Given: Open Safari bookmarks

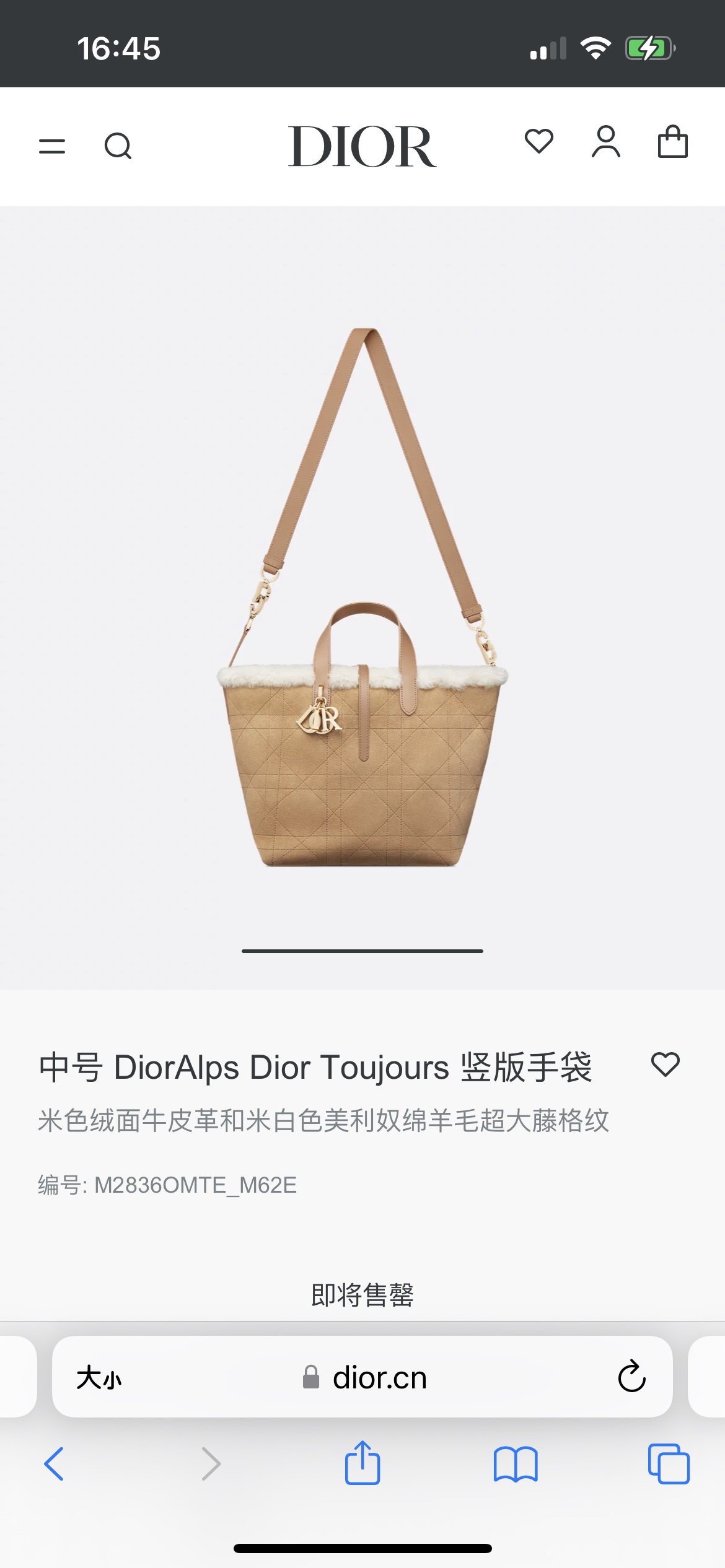Looking at the screenshot, I should coord(516,1464).
